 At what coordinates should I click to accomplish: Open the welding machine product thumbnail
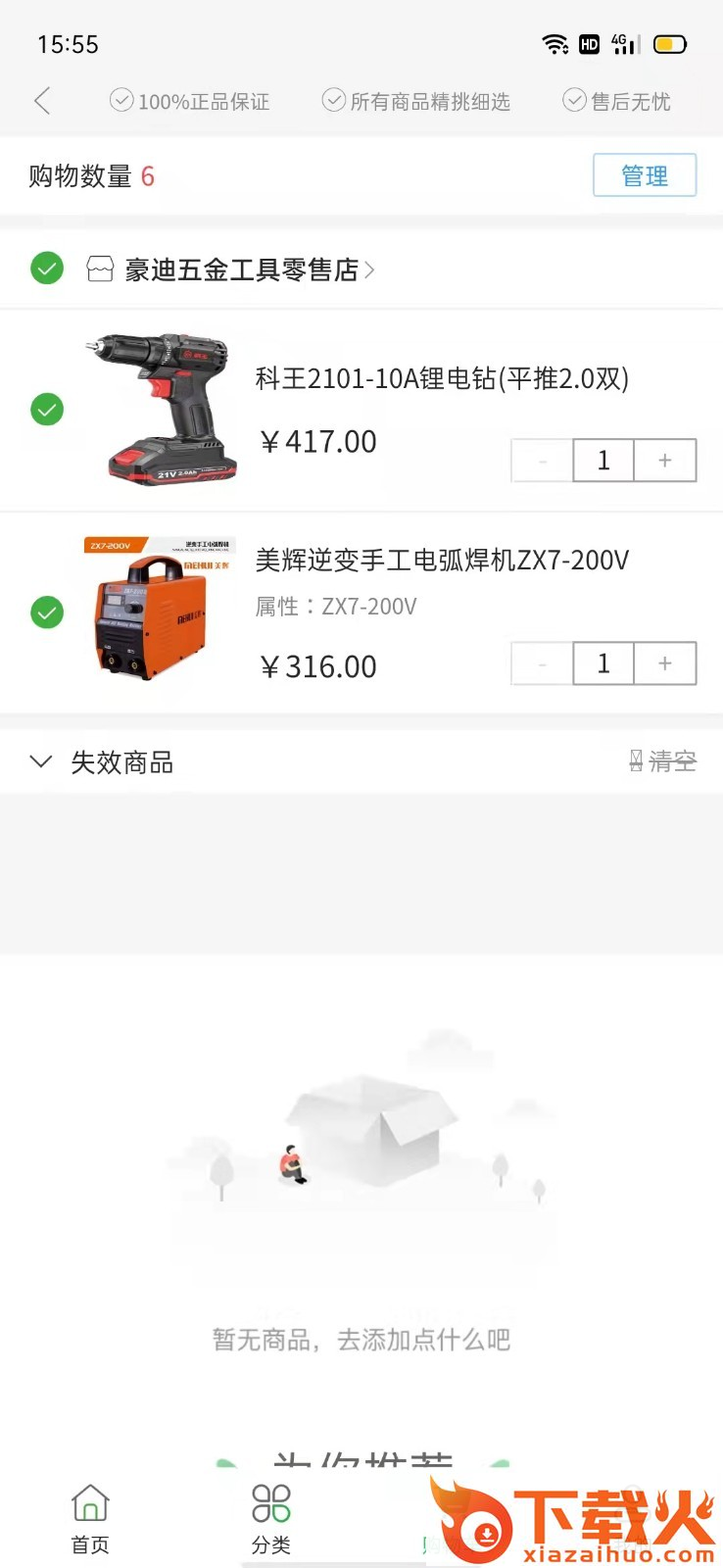[157, 613]
